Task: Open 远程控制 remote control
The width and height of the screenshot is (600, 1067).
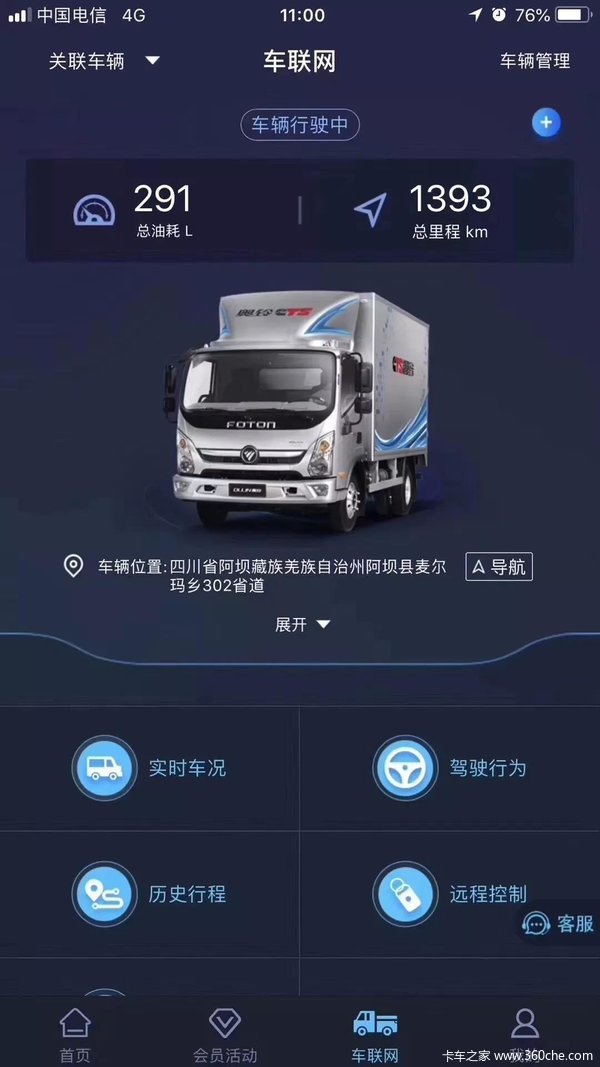Action: 450,894
